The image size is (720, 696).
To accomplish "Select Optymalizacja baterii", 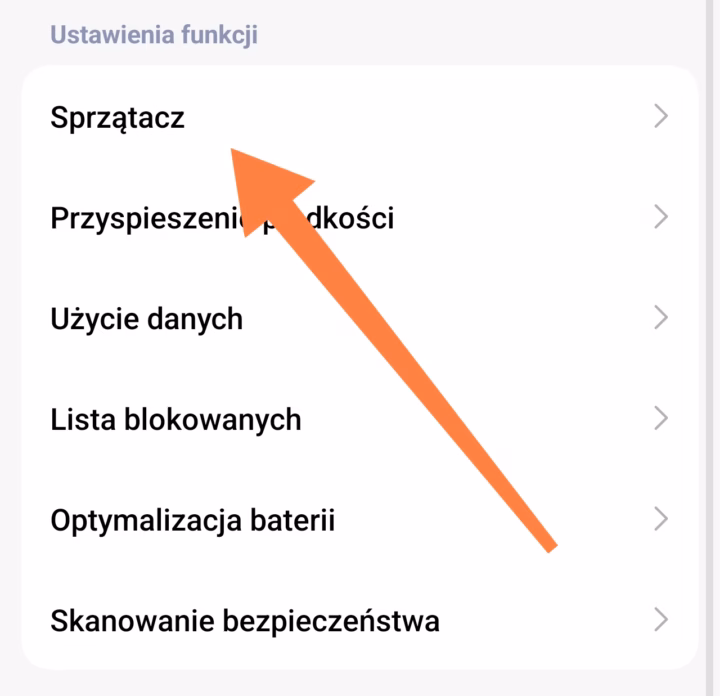I will 193,520.
